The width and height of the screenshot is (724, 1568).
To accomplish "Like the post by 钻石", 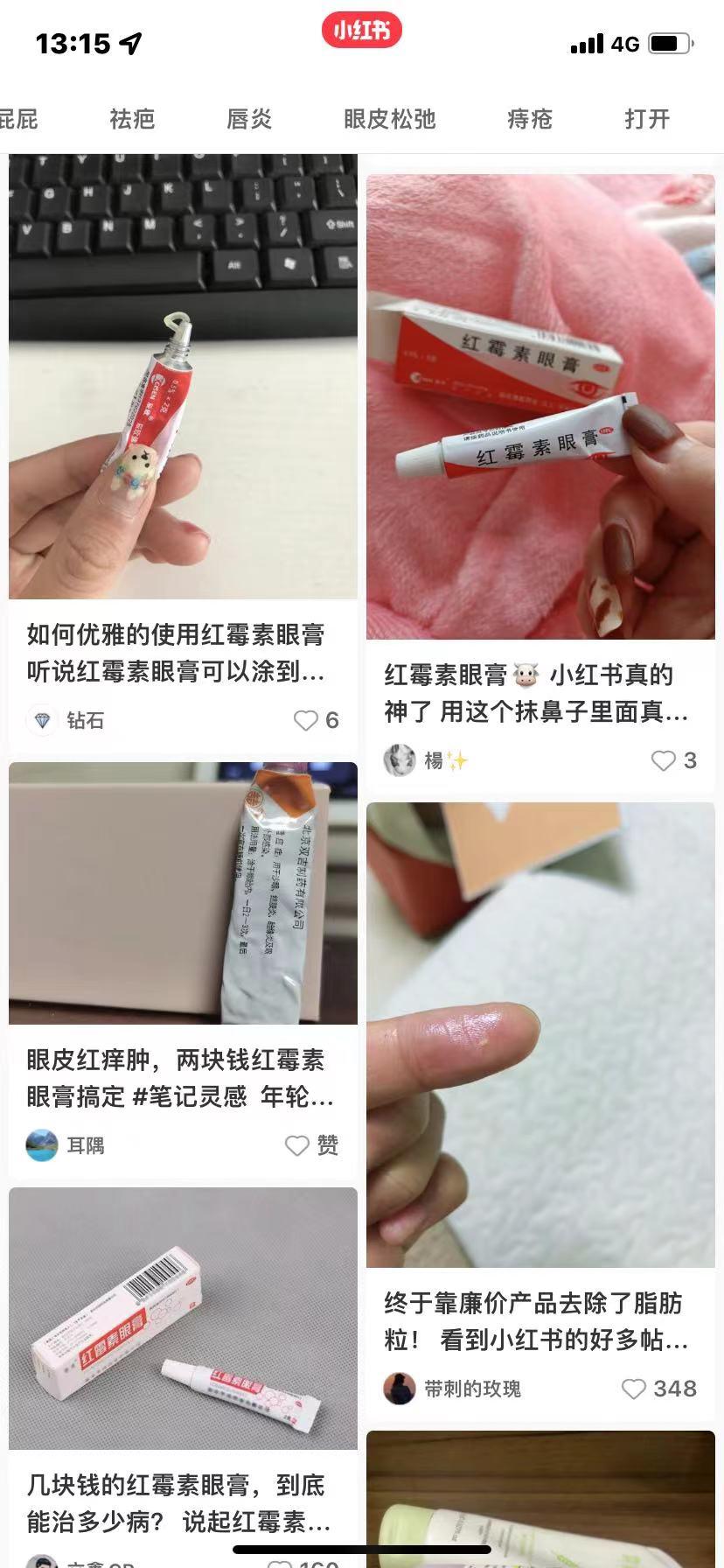I will click(x=305, y=720).
